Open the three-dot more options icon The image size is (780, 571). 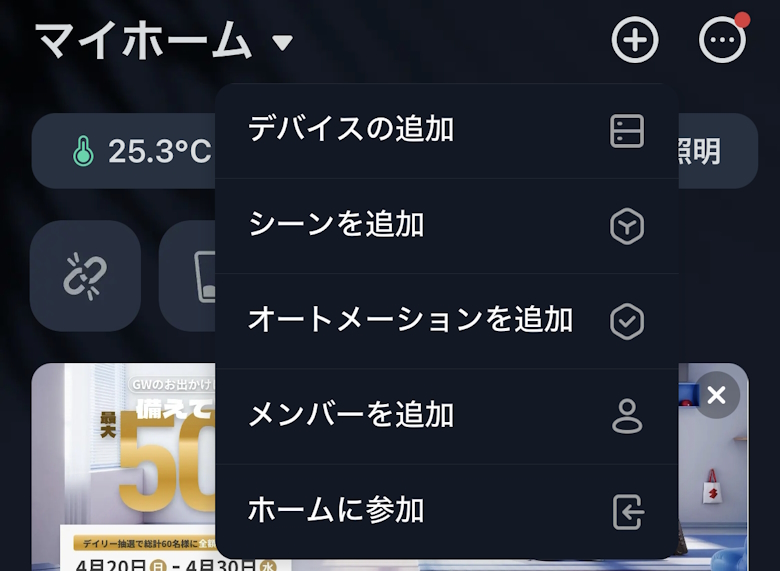tap(722, 41)
